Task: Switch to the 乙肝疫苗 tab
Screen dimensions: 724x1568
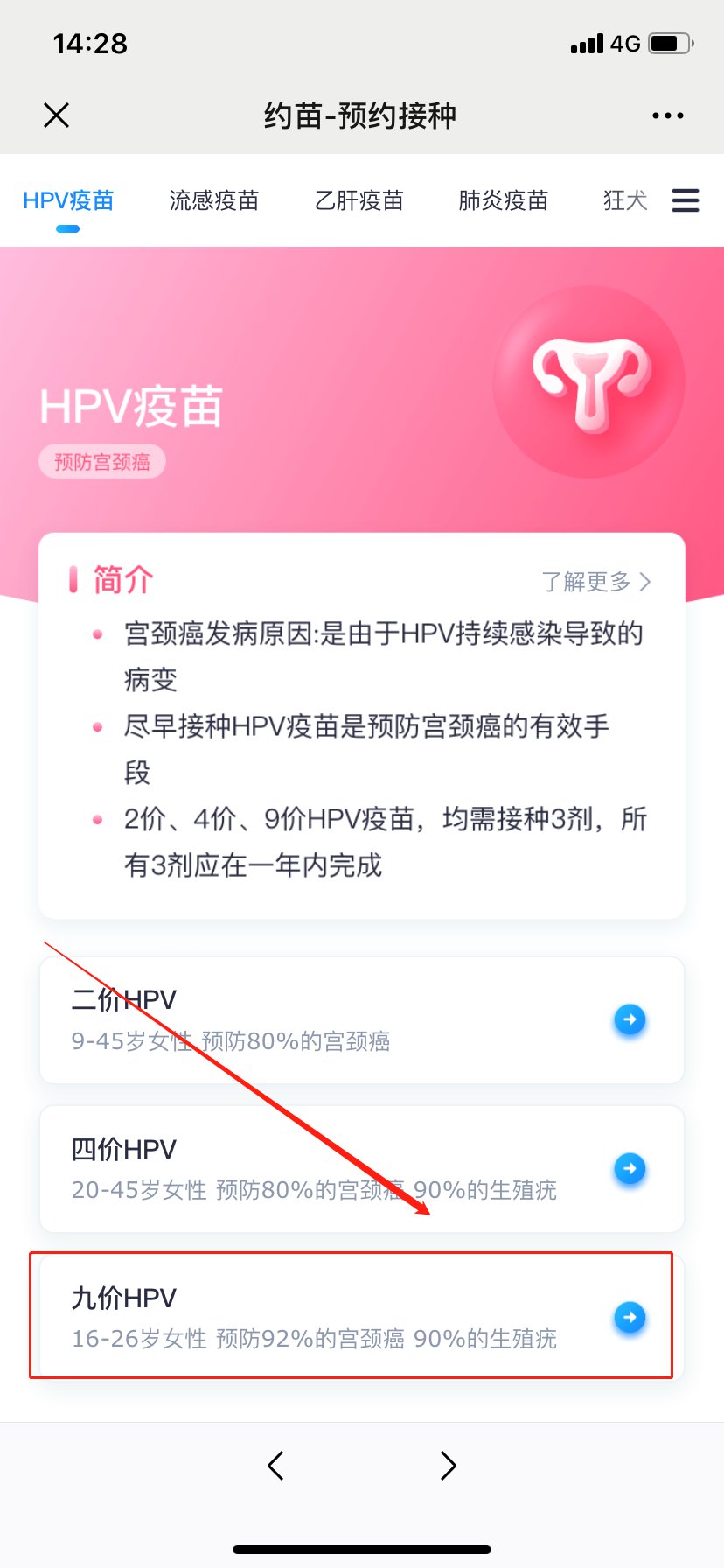Action: coord(359,201)
